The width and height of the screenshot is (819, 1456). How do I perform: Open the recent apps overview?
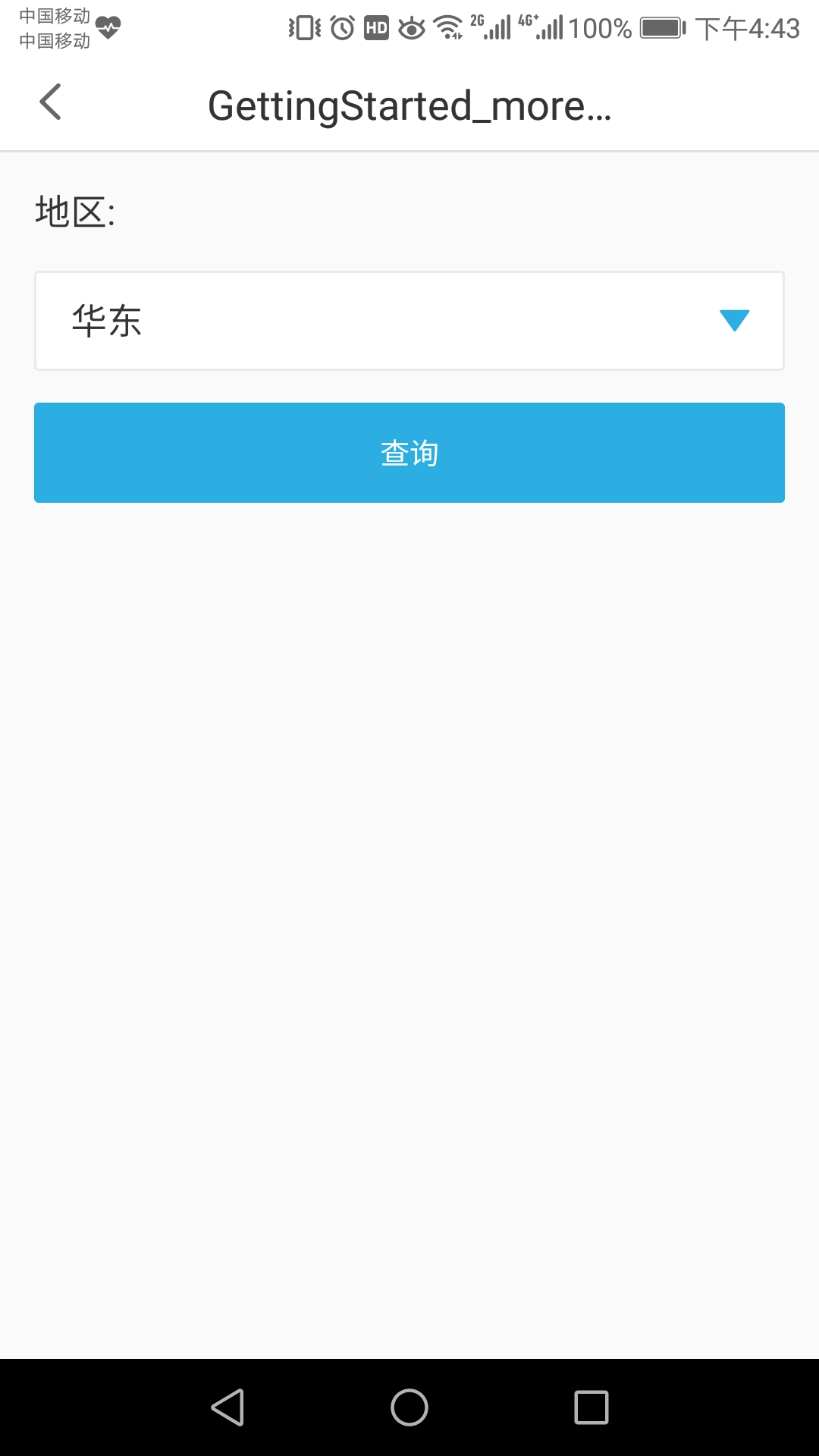(x=591, y=1407)
